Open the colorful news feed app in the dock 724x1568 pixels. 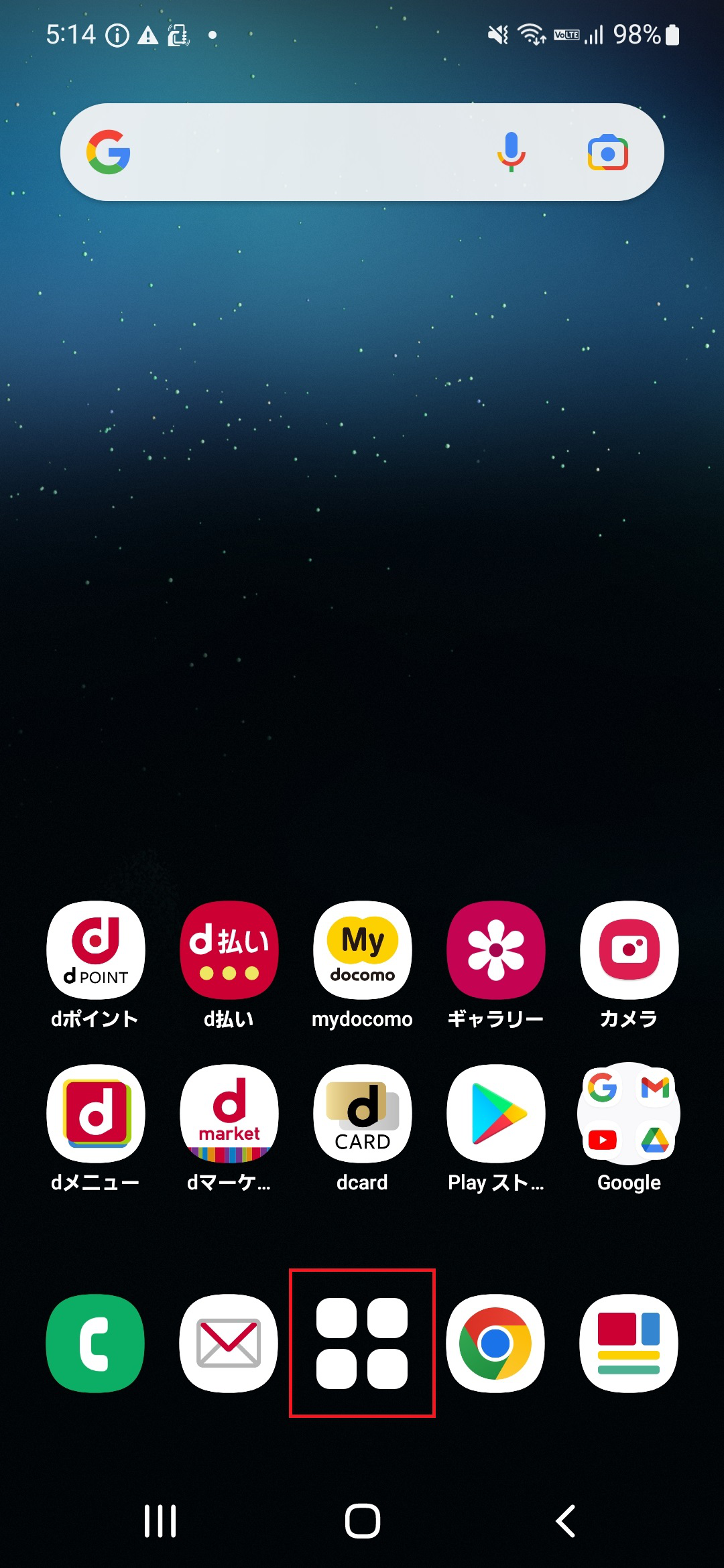click(x=629, y=1344)
